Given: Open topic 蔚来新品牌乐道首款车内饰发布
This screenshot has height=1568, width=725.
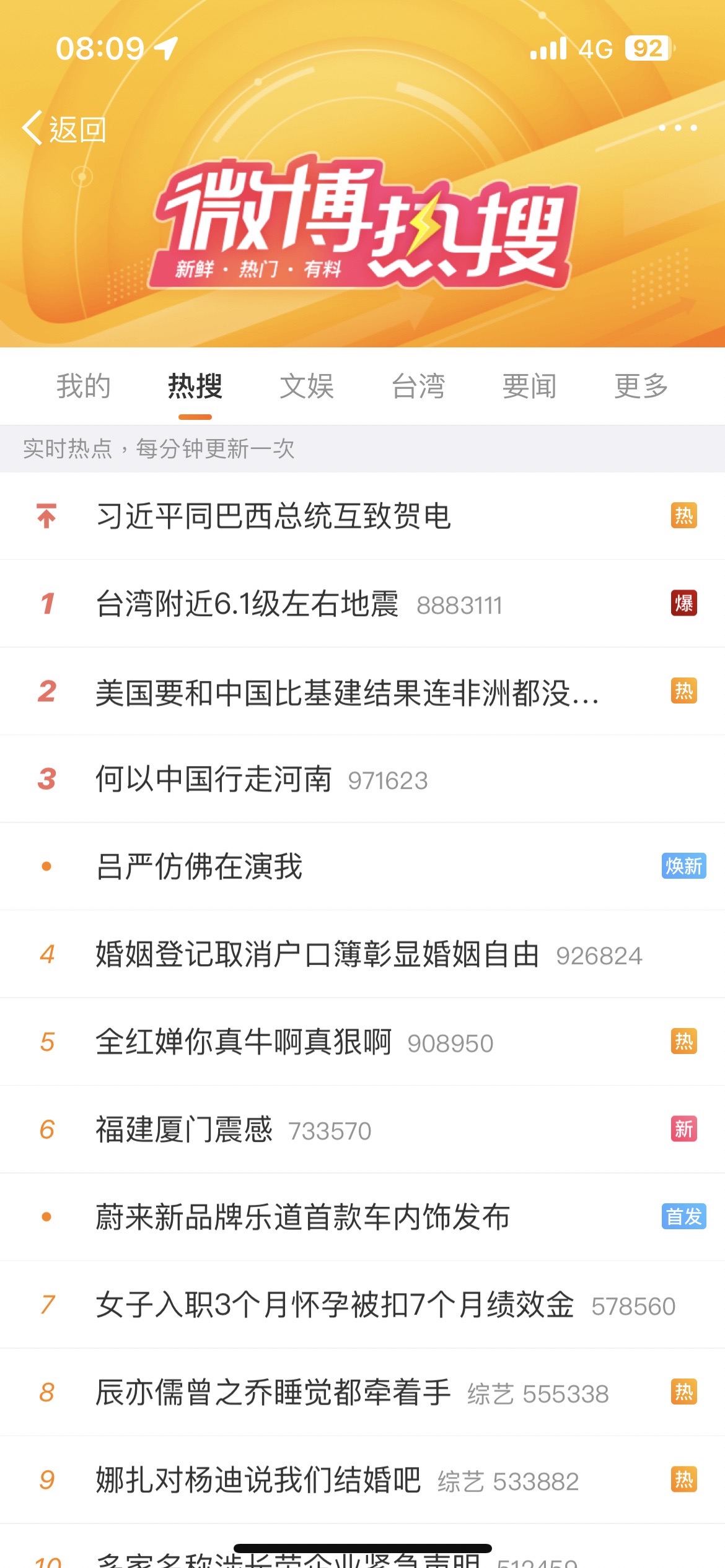Looking at the screenshot, I should 302,1217.
